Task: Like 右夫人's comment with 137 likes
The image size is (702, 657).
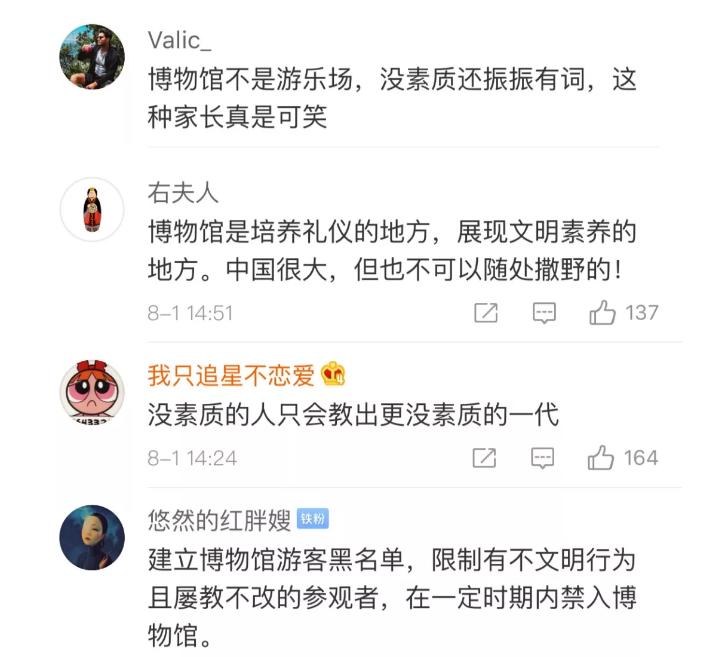Action: 603,313
